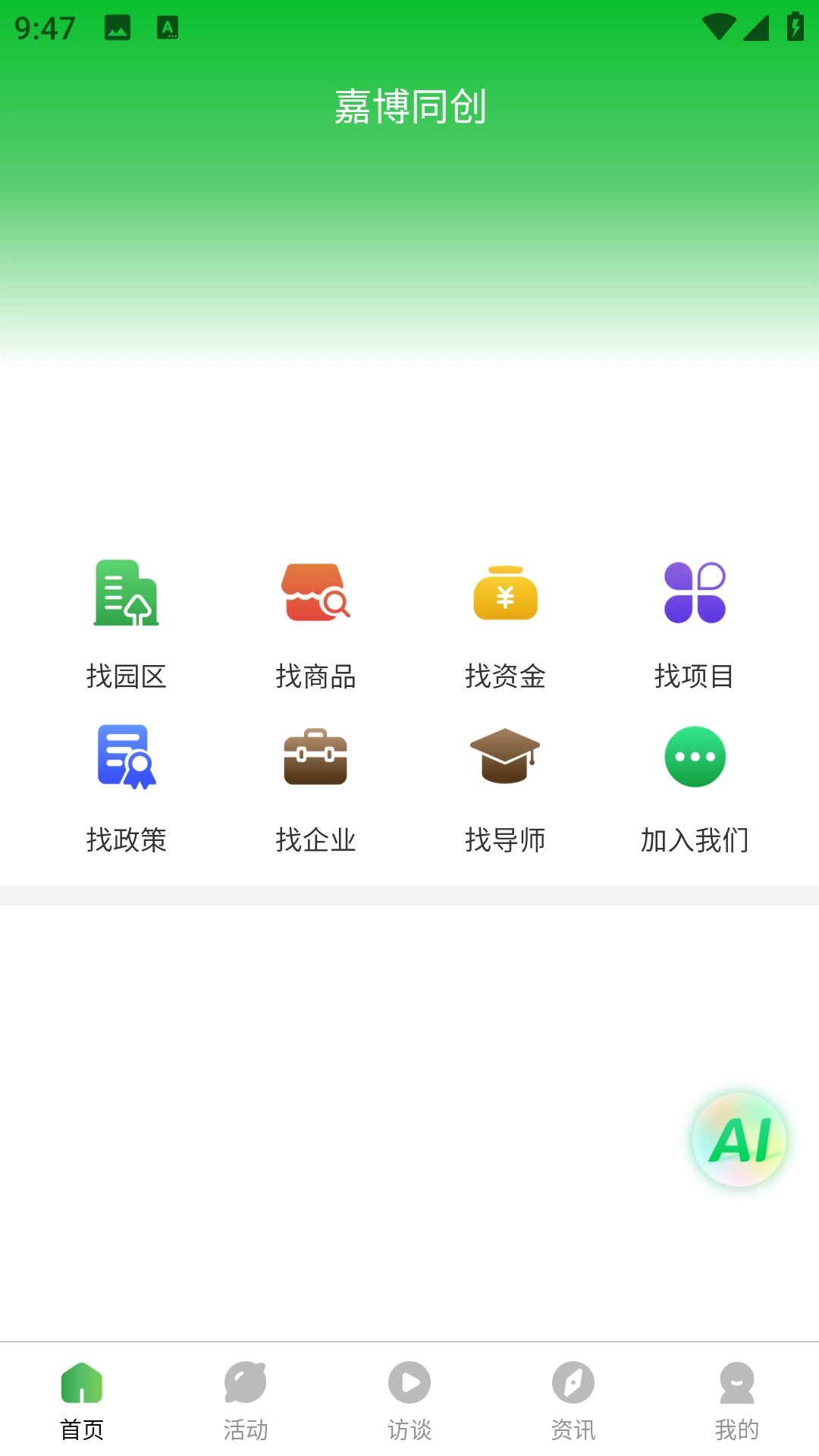Open the 资讯 tab
819x1456 pixels.
(573, 1400)
